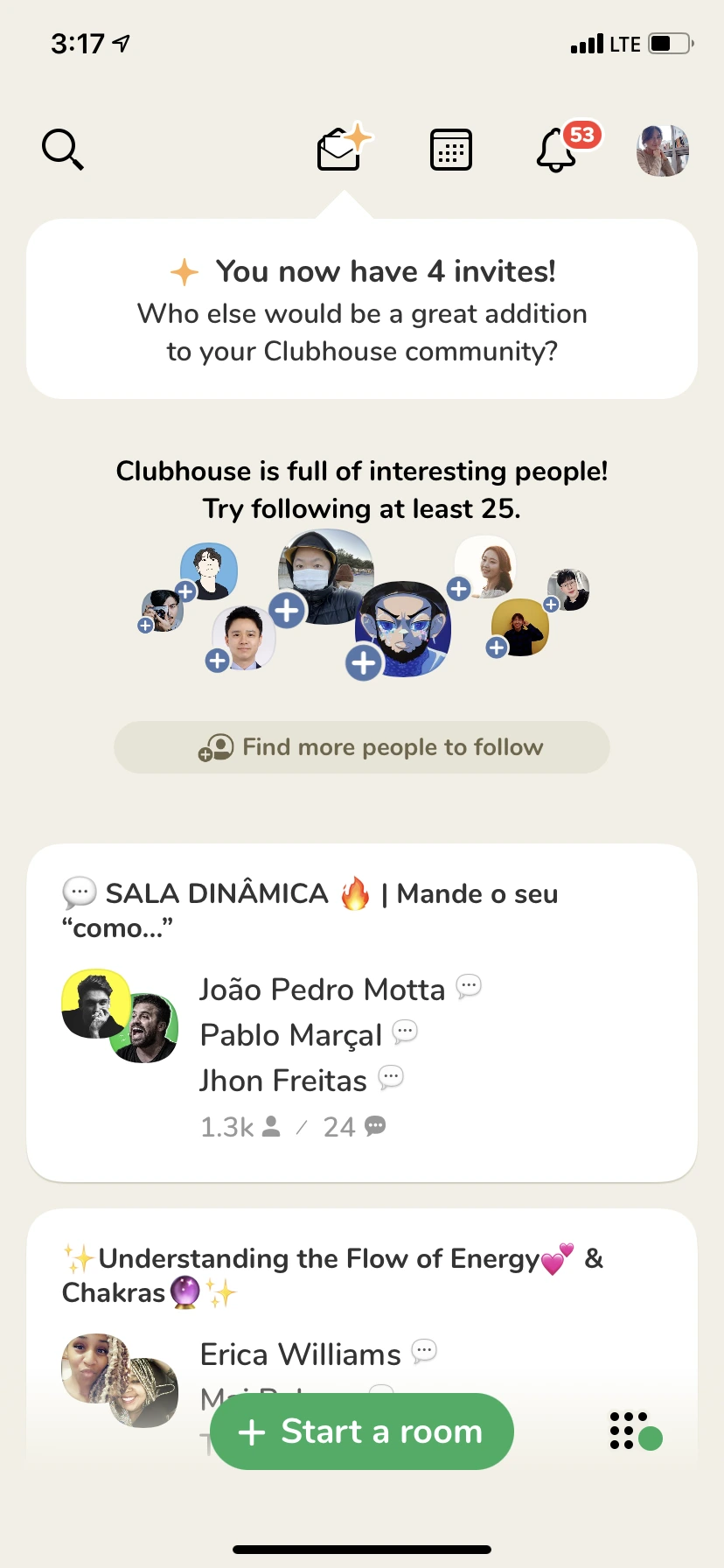Tap Find more people to follow
Image resolution: width=724 pixels, height=1568 pixels.
362,747
